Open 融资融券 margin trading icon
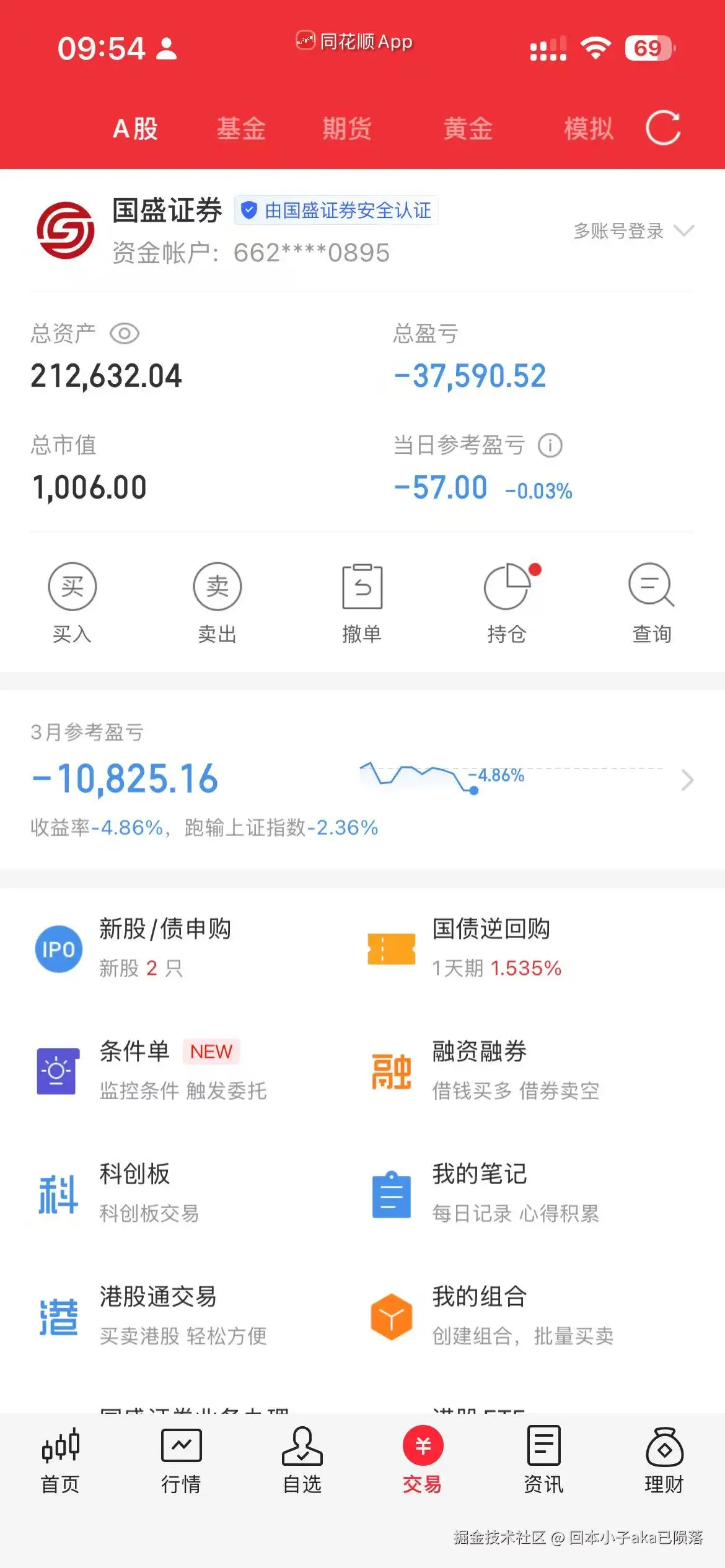725x1568 pixels. coord(391,1071)
